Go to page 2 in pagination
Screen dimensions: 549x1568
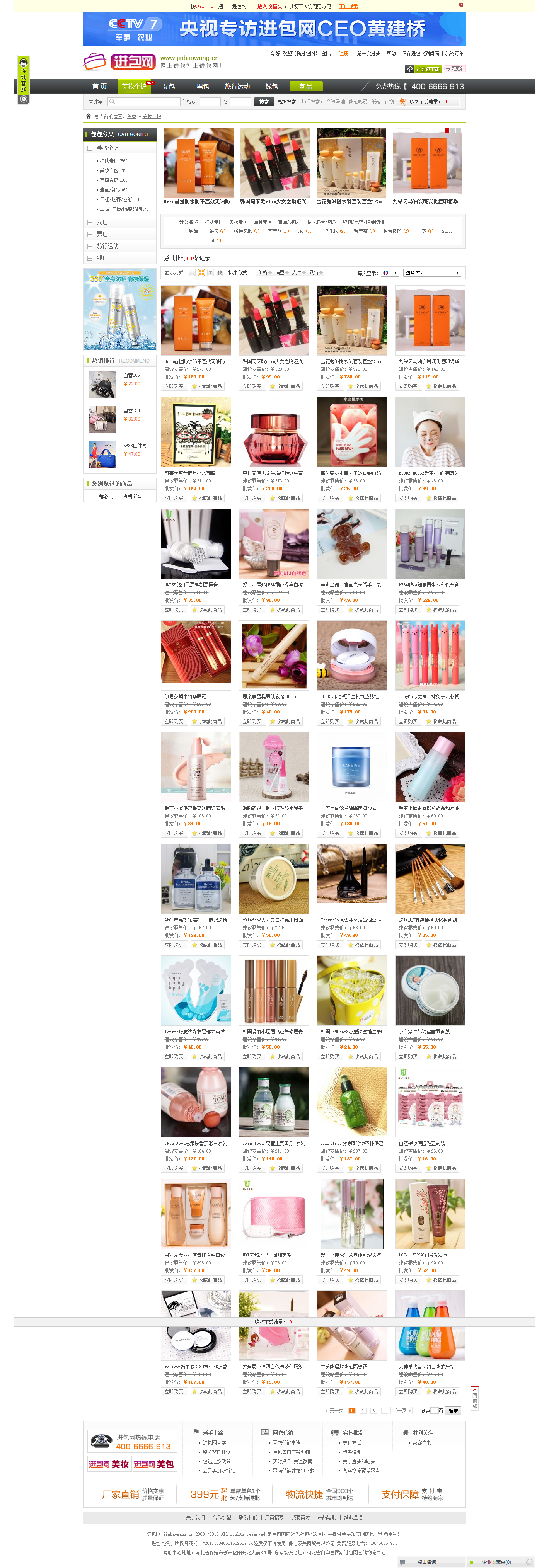tap(363, 1410)
